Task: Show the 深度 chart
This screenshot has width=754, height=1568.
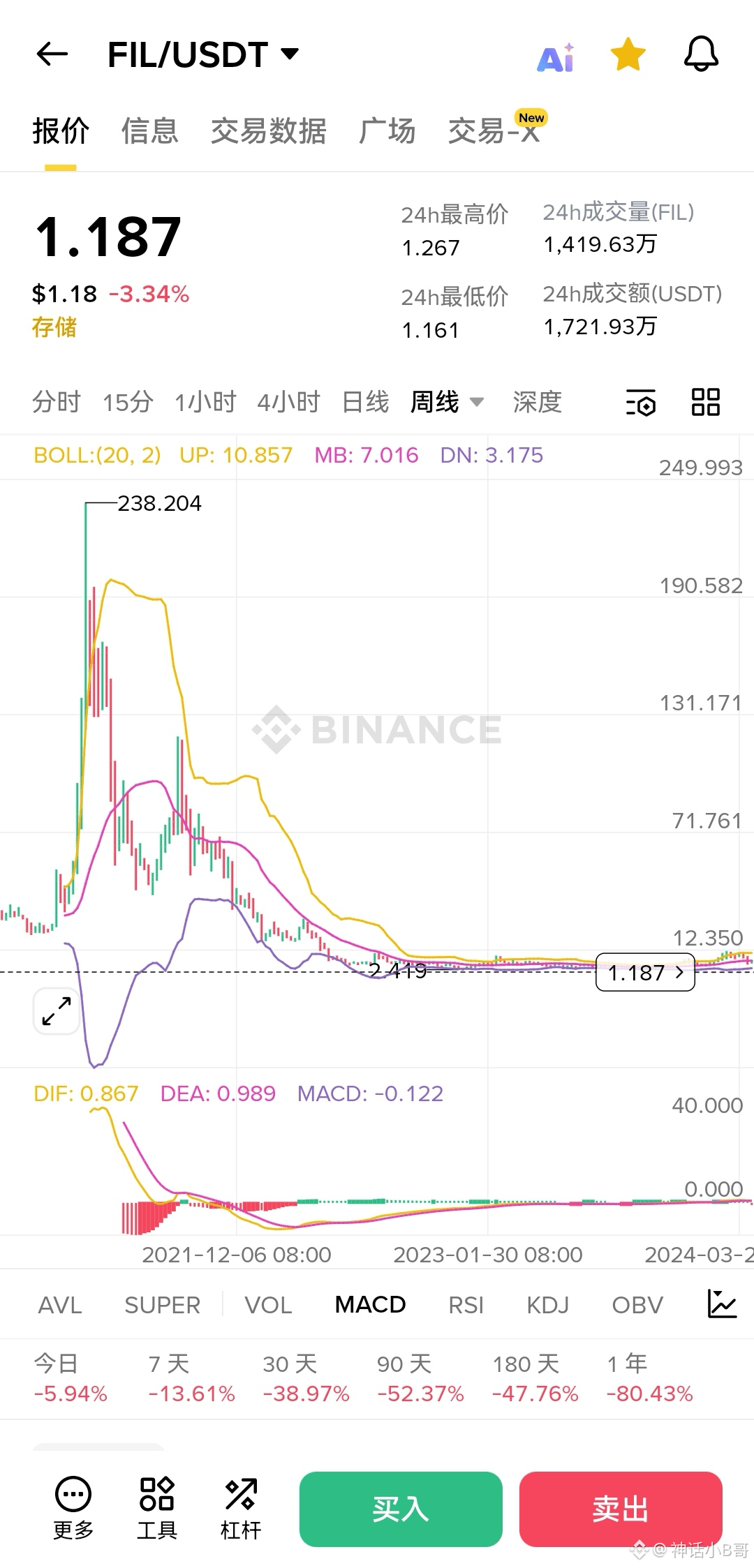Action: pos(537,402)
